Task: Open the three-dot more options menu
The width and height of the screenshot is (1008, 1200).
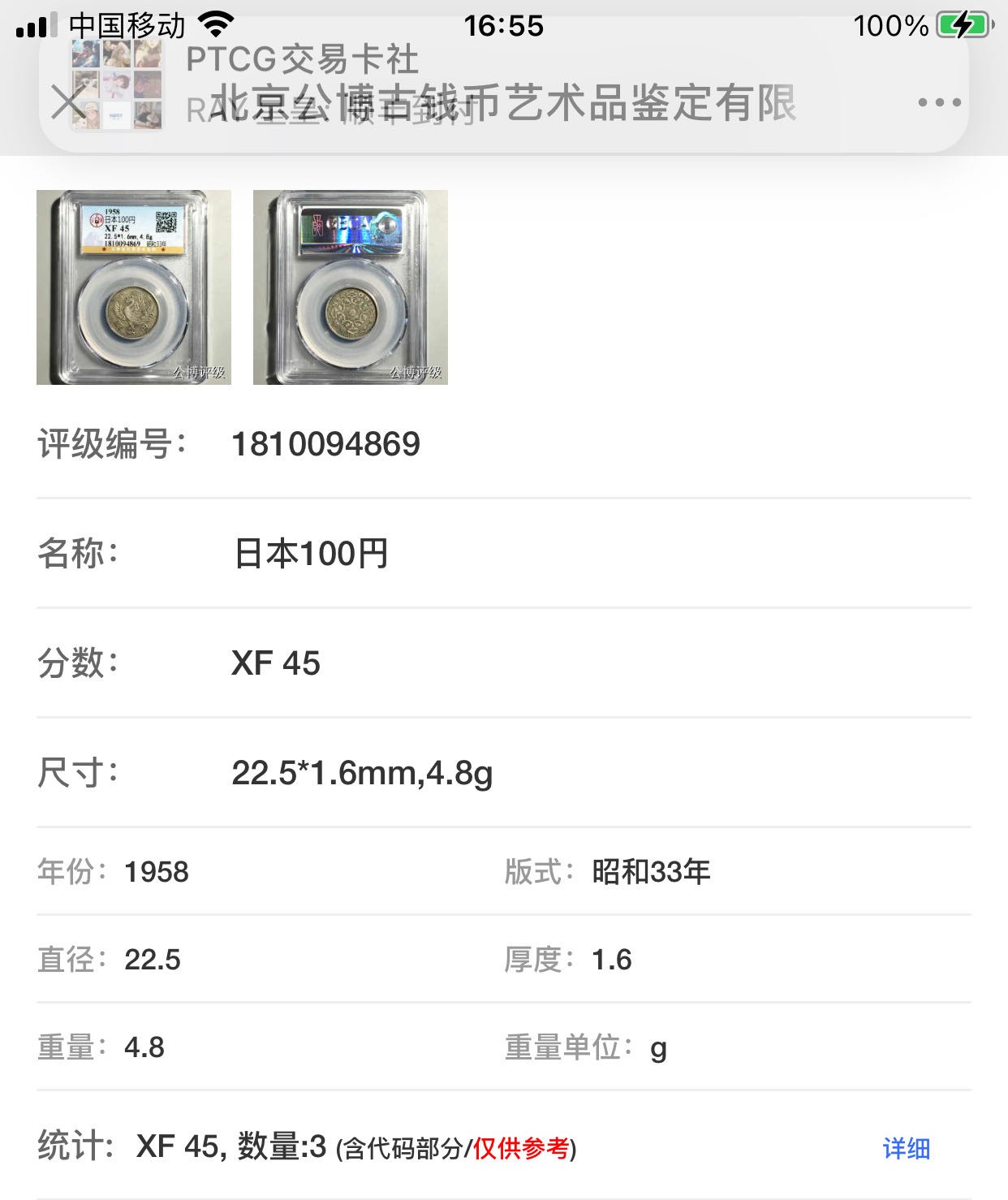Action: click(939, 103)
